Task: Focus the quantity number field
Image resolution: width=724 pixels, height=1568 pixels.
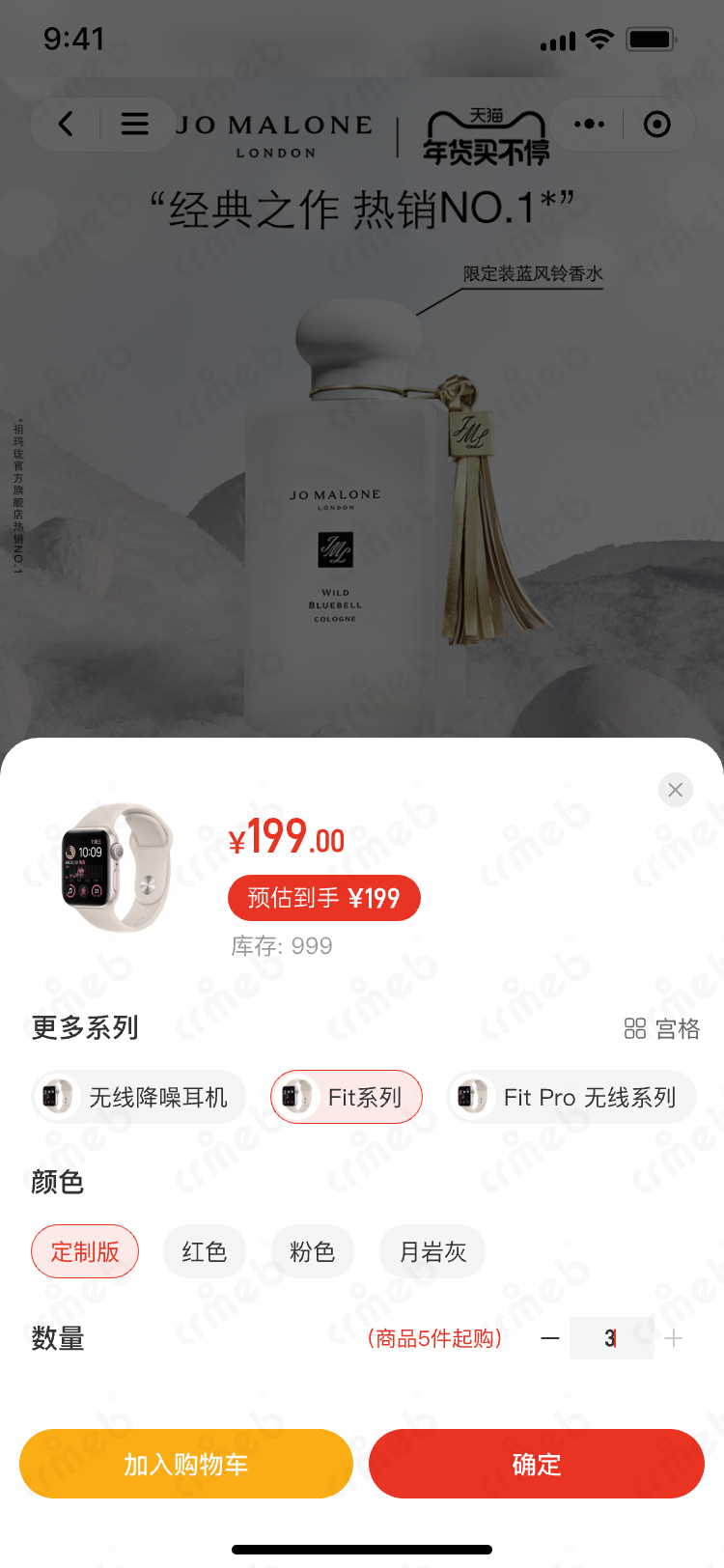Action: tap(611, 1338)
